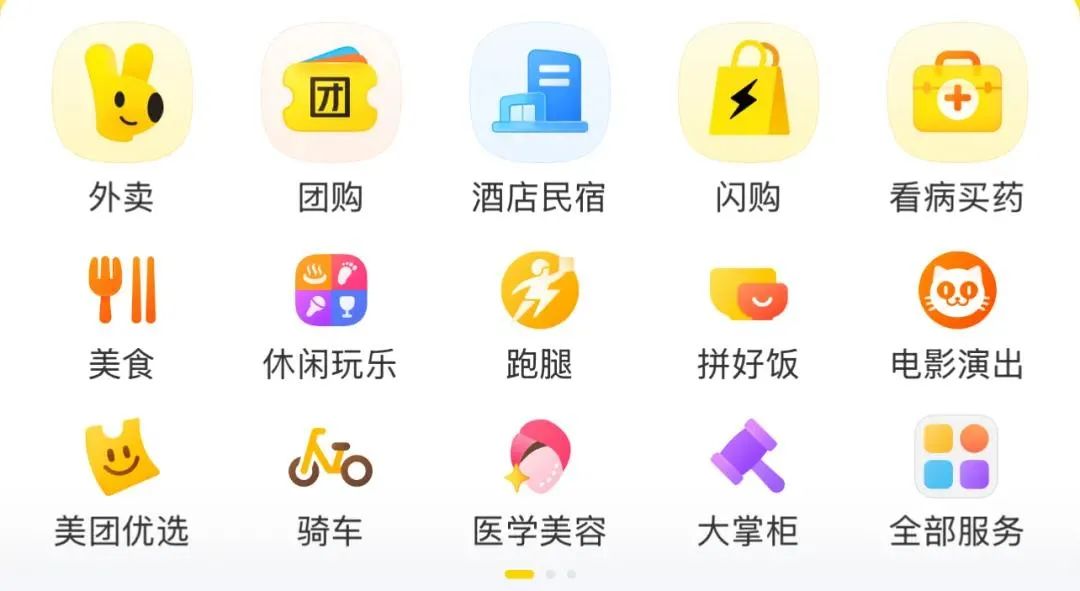1080x591 pixels.
Task: Open 休闲玩乐 leisure section
Action: [x=331, y=290]
